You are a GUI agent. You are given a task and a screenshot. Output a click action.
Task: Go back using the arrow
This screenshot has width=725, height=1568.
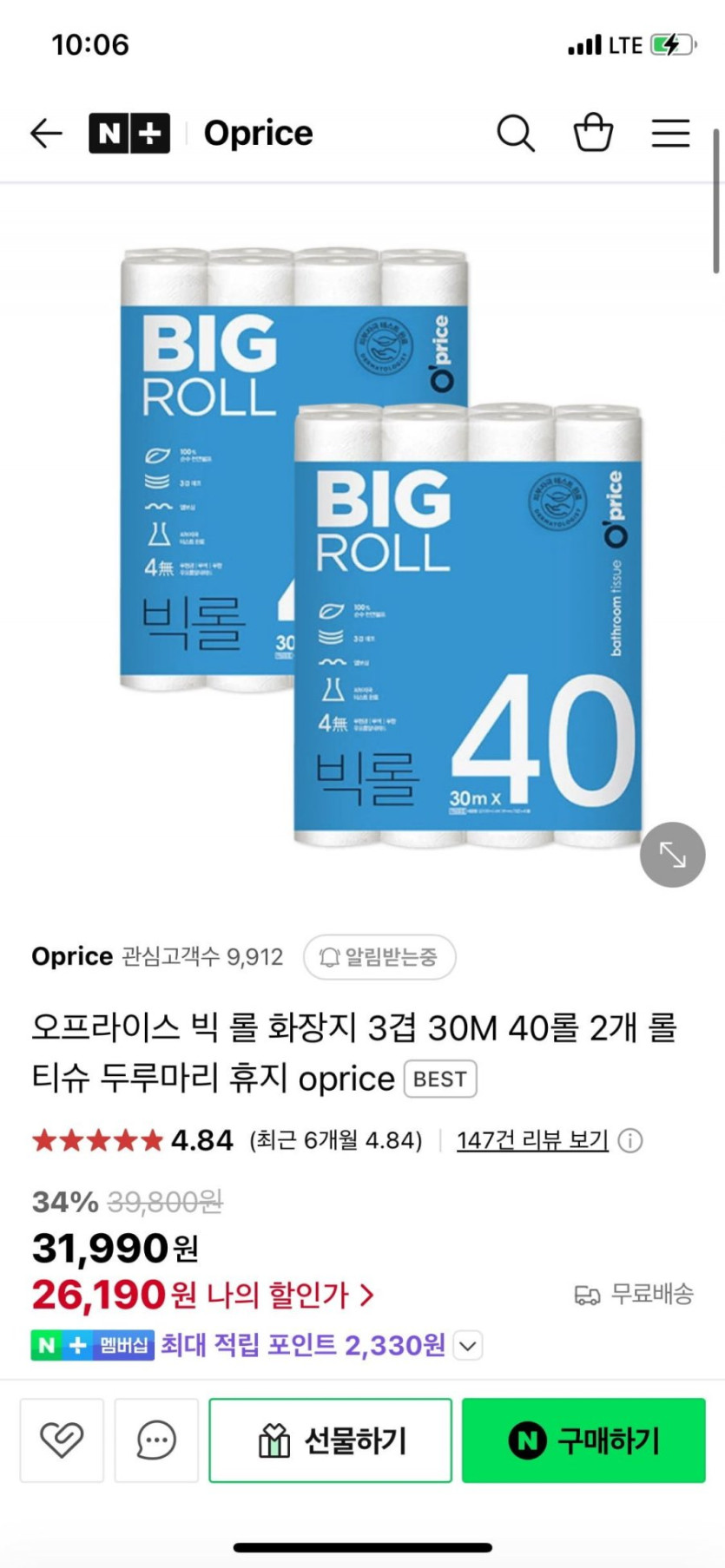[x=46, y=134]
